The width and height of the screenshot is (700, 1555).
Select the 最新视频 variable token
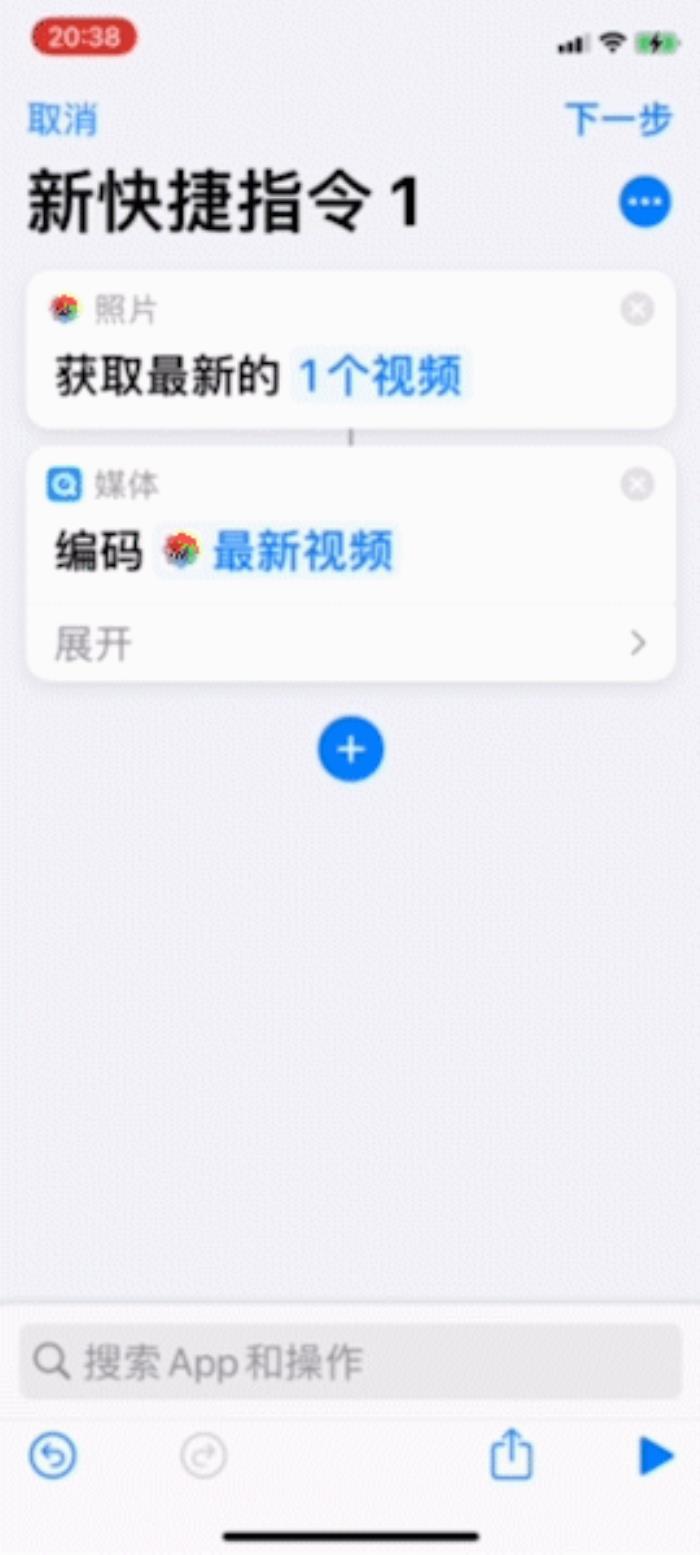[x=278, y=551]
